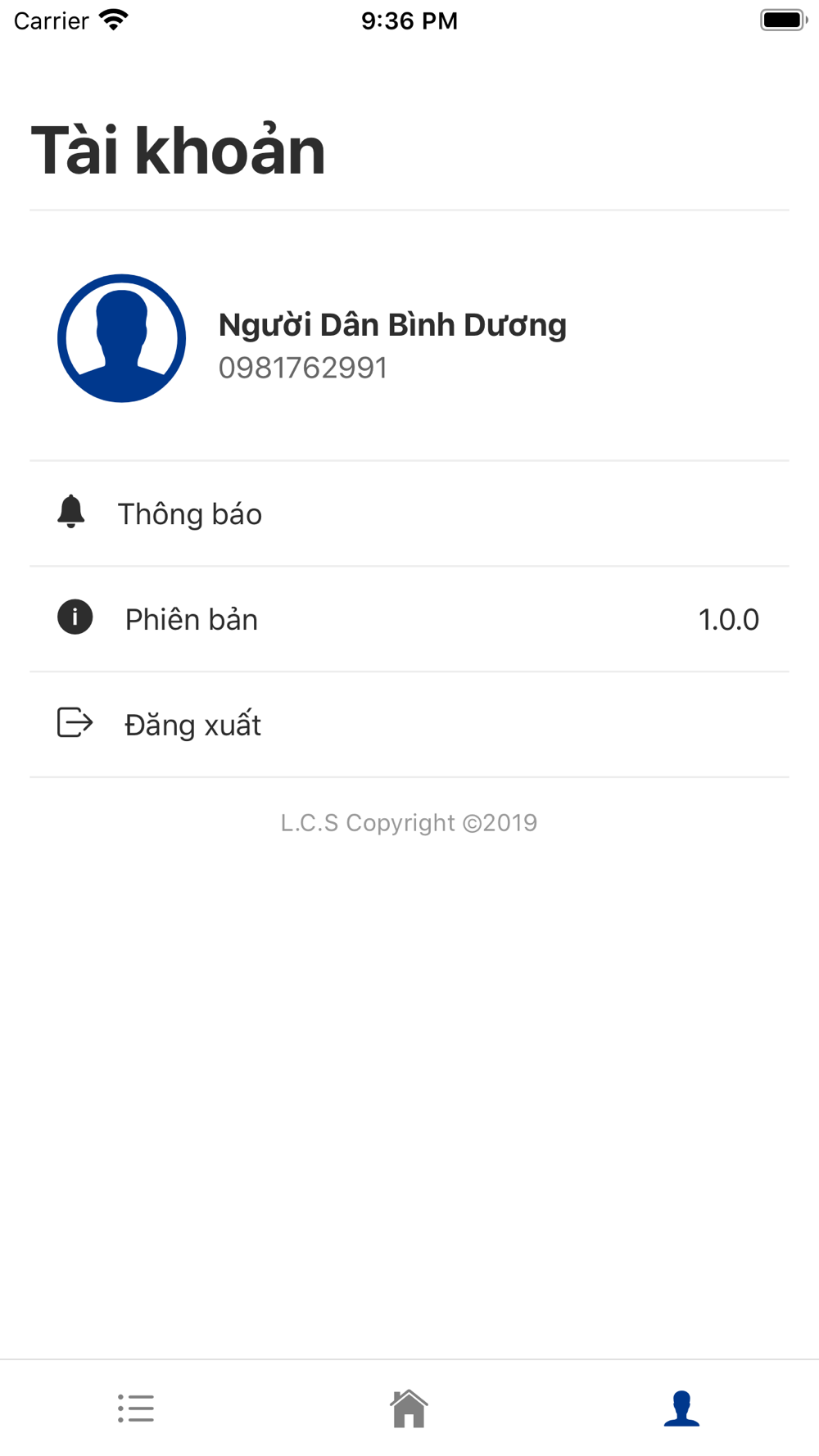
Task: Open the Thông báo notifications row
Action: pyautogui.click(x=409, y=513)
